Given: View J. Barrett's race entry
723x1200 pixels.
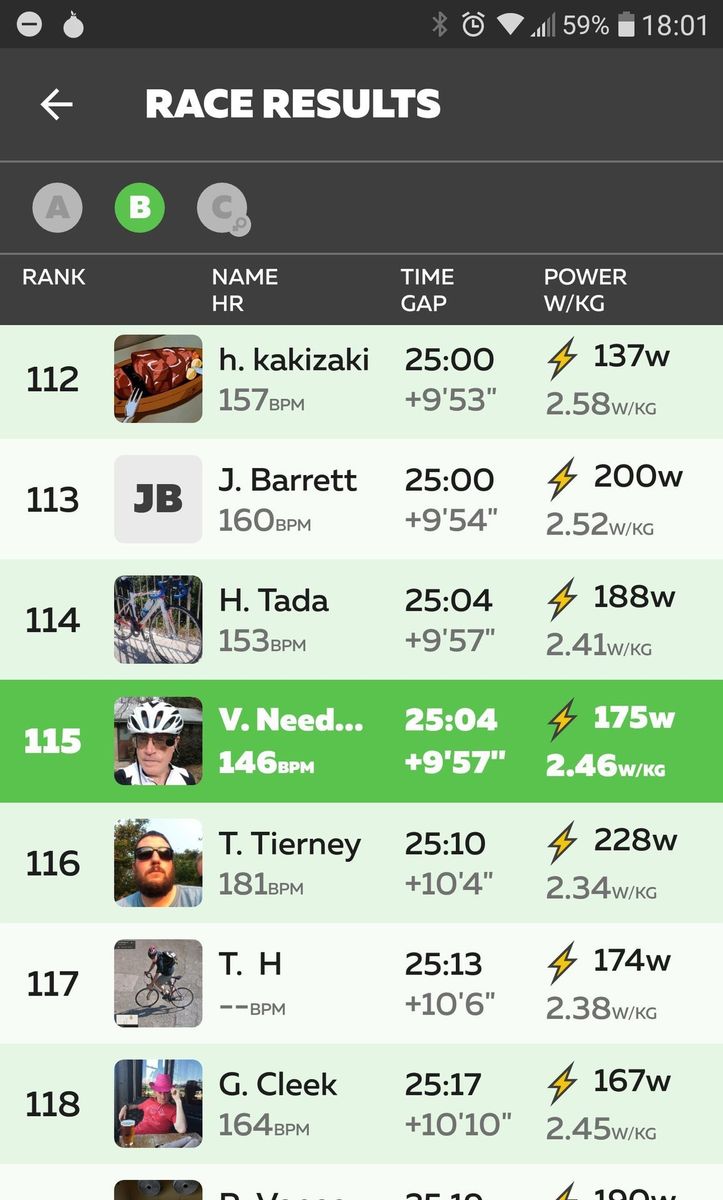Looking at the screenshot, I should 361,500.
